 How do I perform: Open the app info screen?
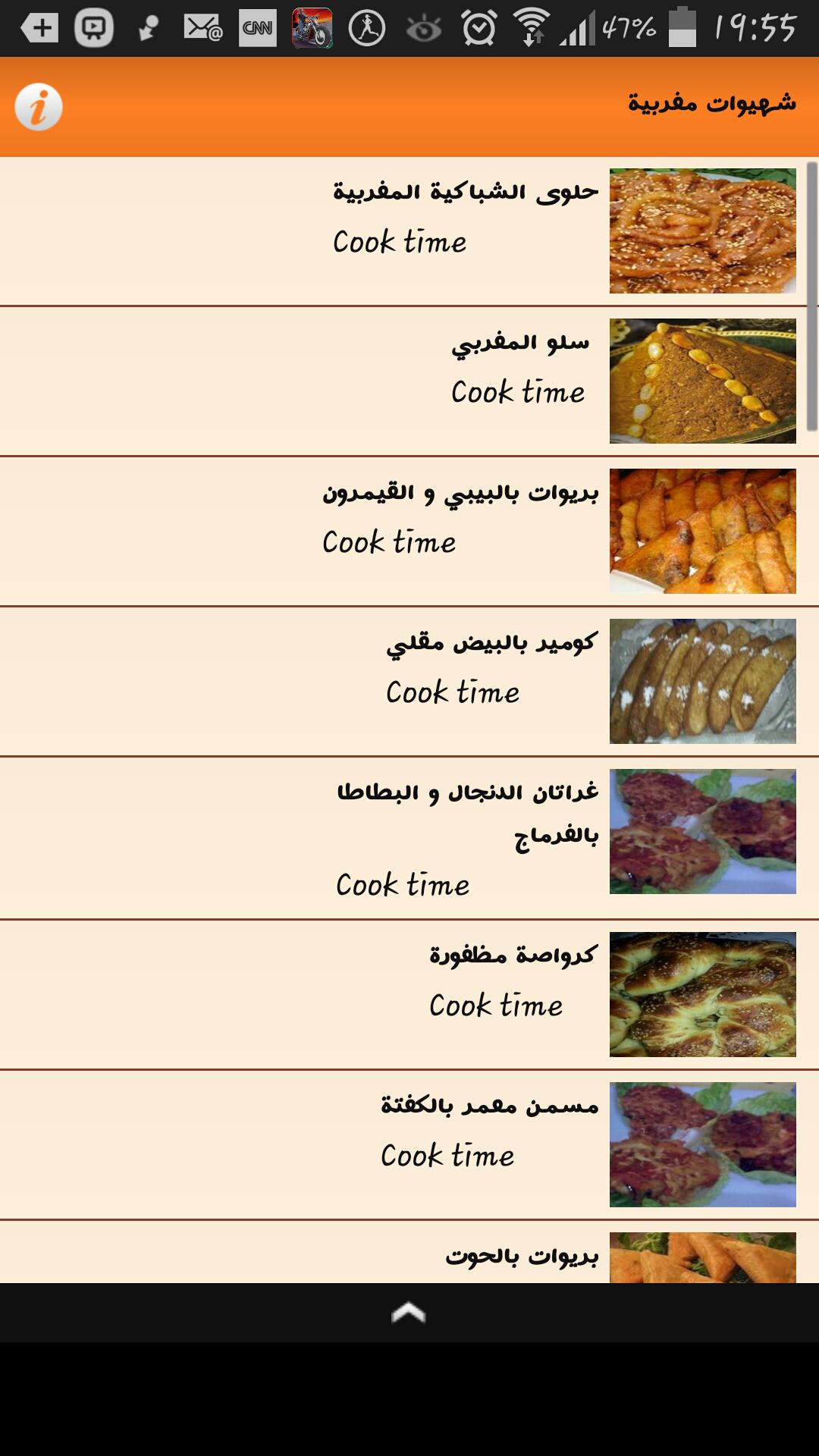pos(39,106)
